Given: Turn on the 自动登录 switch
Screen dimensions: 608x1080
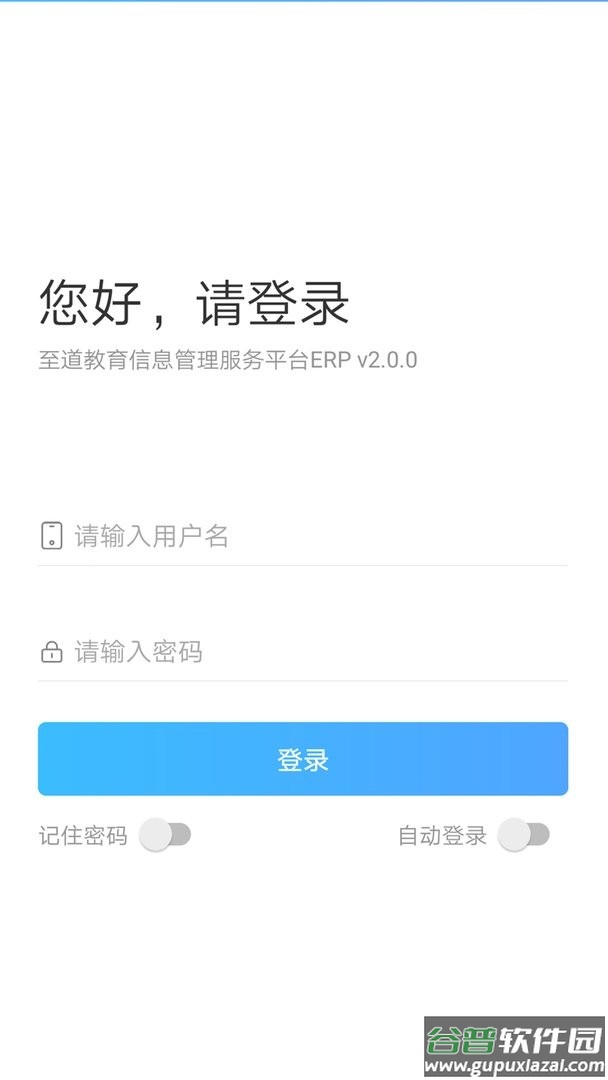Looking at the screenshot, I should 524,835.
